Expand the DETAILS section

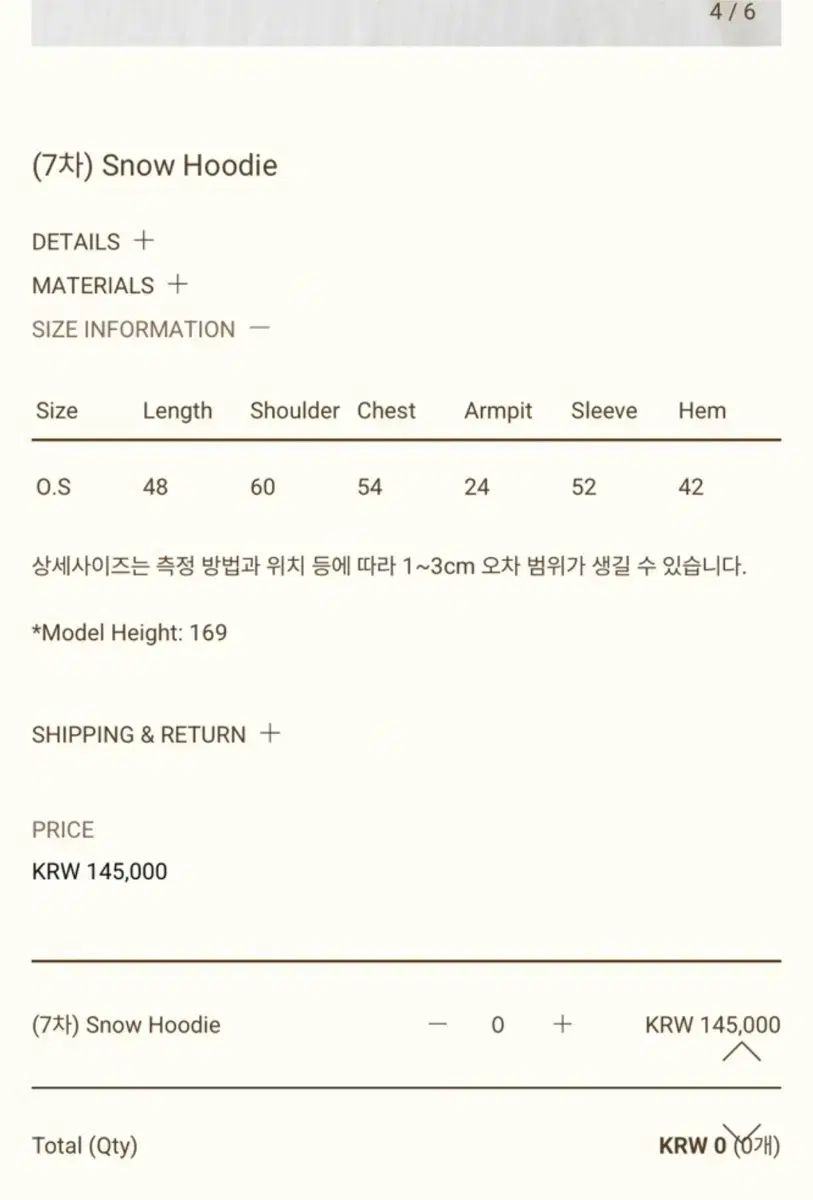144,241
